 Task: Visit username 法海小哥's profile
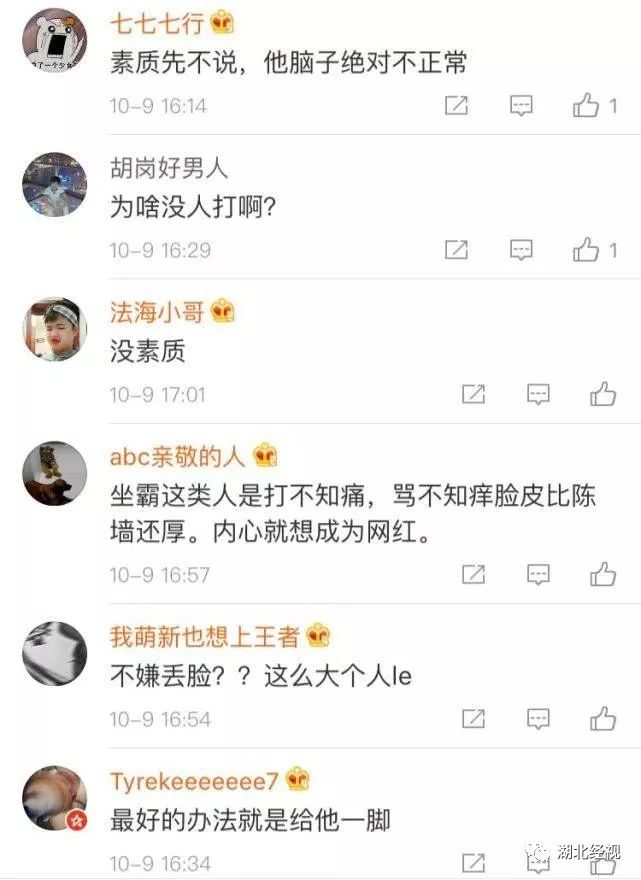tap(157, 312)
